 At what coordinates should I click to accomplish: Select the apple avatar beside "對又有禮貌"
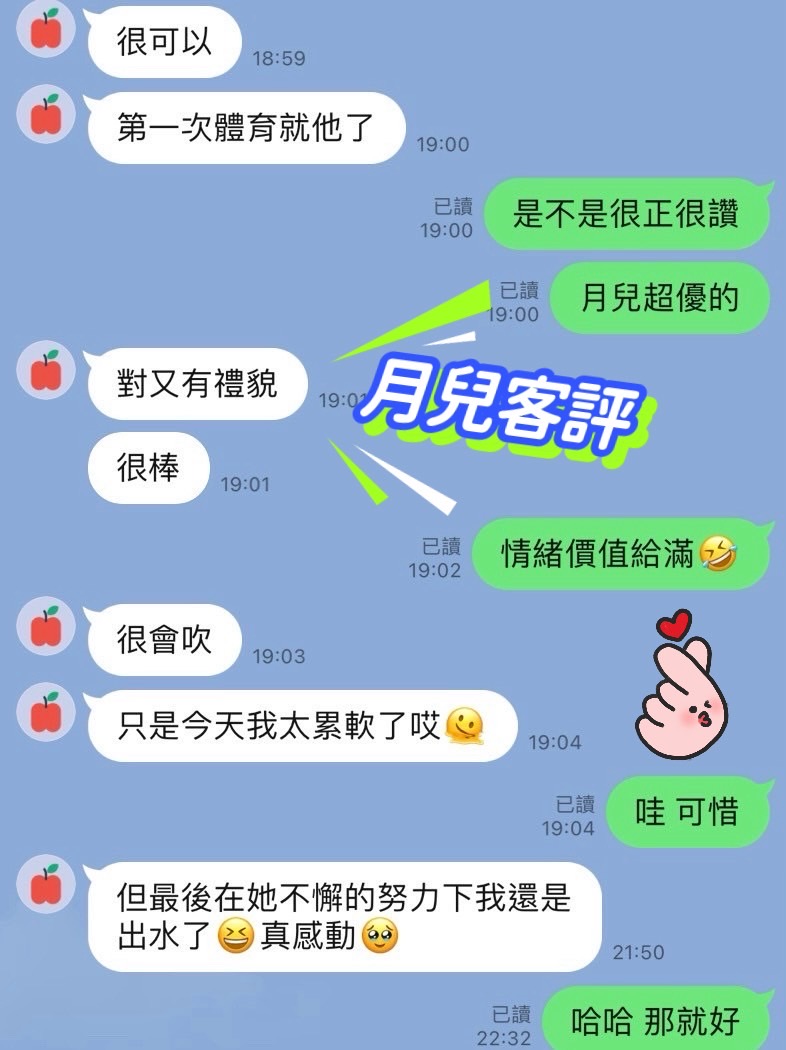pos(45,370)
